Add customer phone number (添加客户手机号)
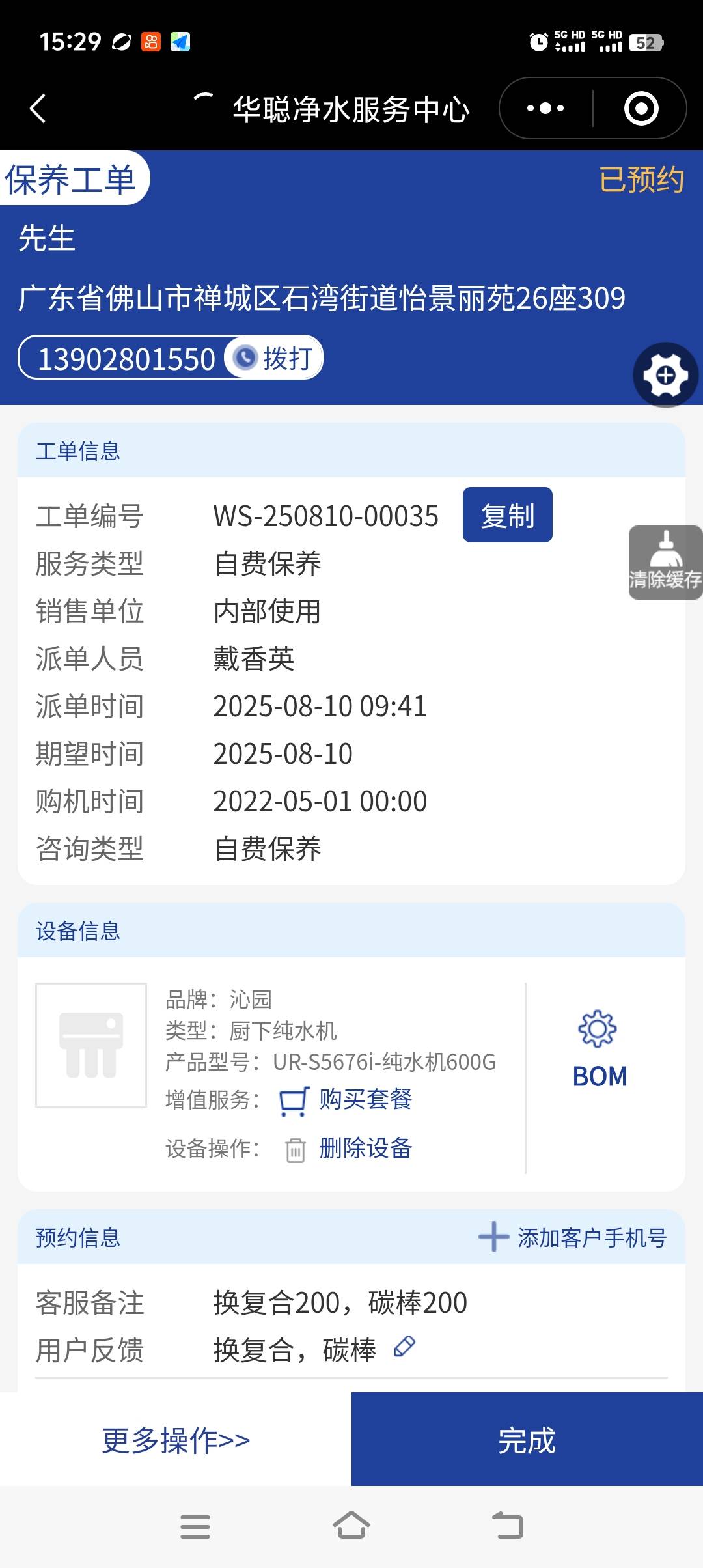The image size is (703, 1568). [573, 1238]
